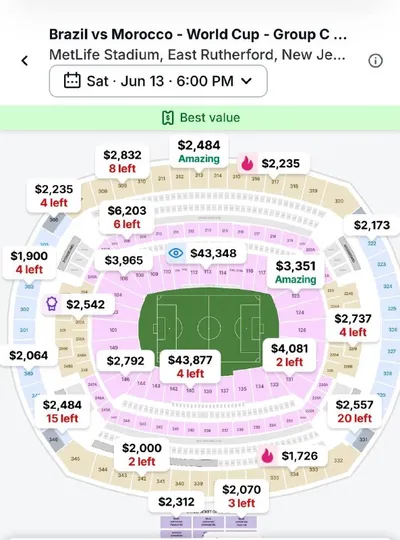Choose the $43,348 price marker
Image resolution: width=400 pixels, height=540 pixels.
[206, 253]
